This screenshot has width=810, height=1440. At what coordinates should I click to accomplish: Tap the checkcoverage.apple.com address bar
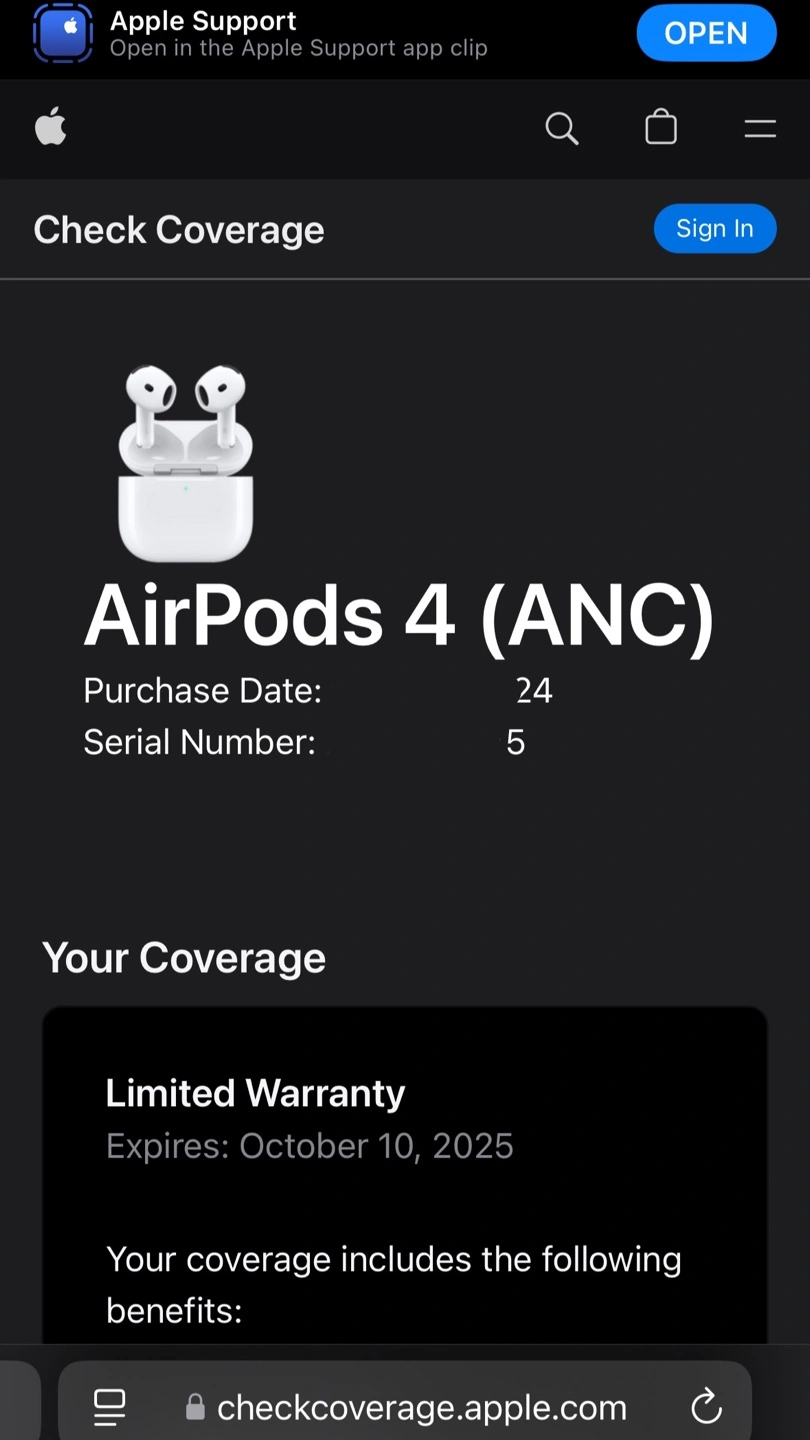[405, 1407]
